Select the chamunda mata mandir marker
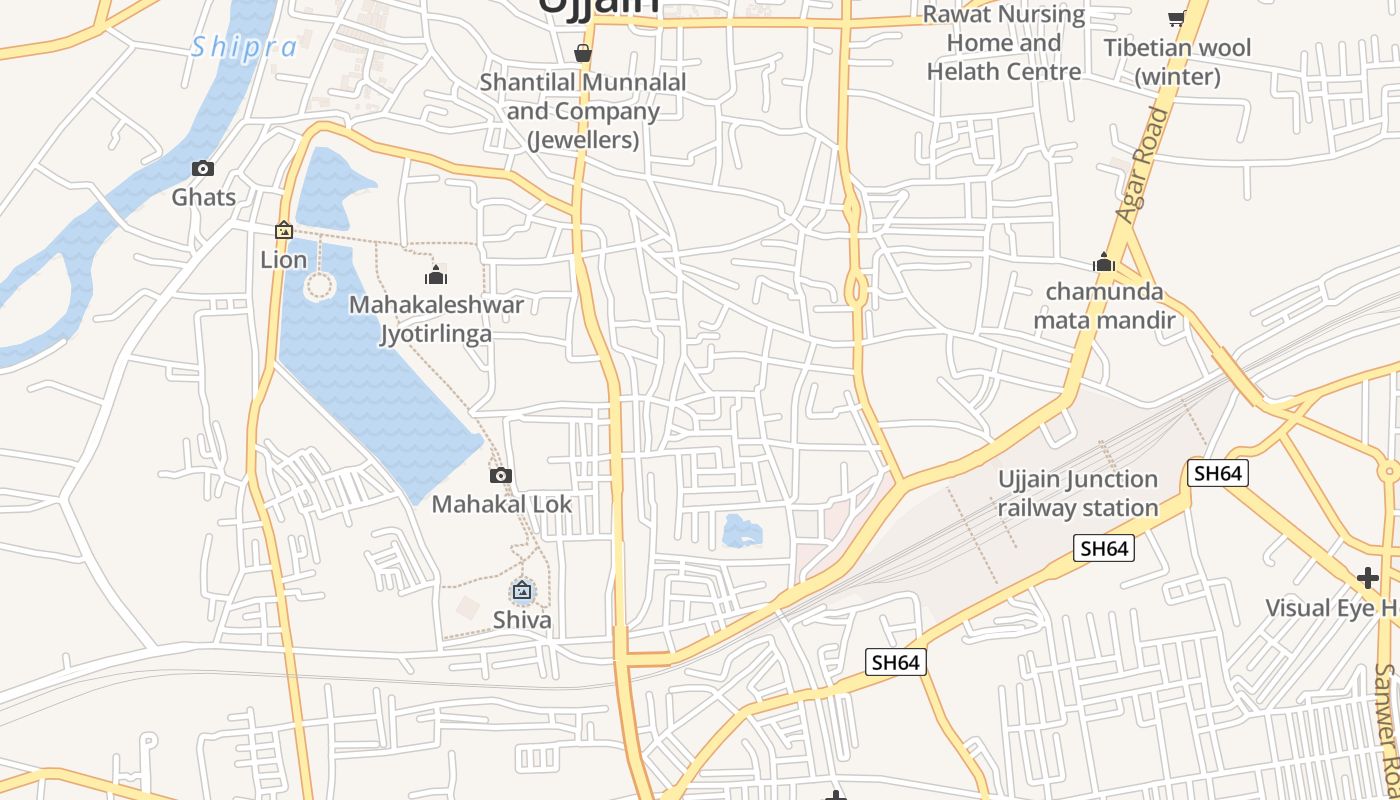This screenshot has height=800, width=1400. coord(1104,263)
